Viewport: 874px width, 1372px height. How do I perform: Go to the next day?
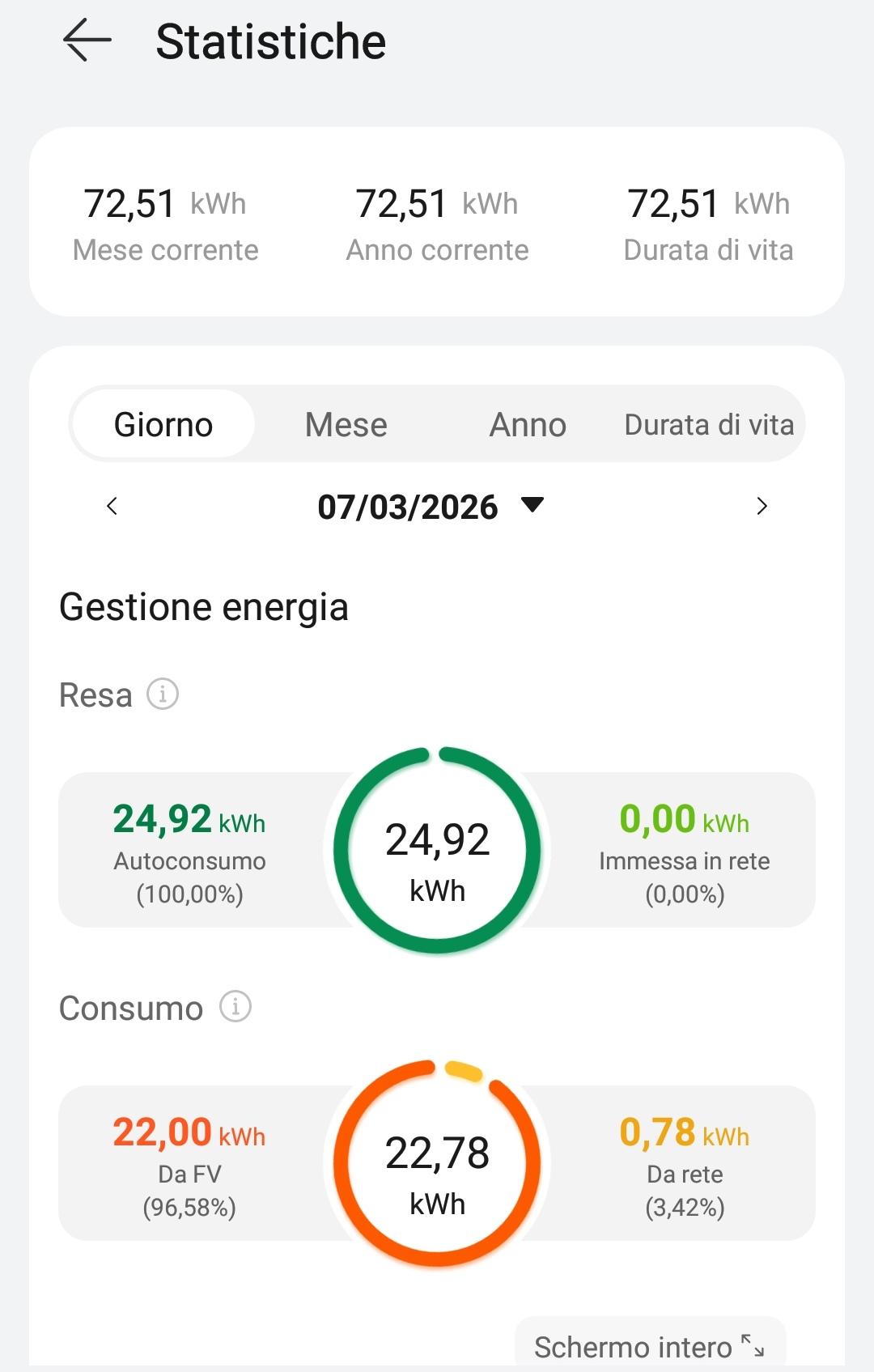click(x=762, y=507)
